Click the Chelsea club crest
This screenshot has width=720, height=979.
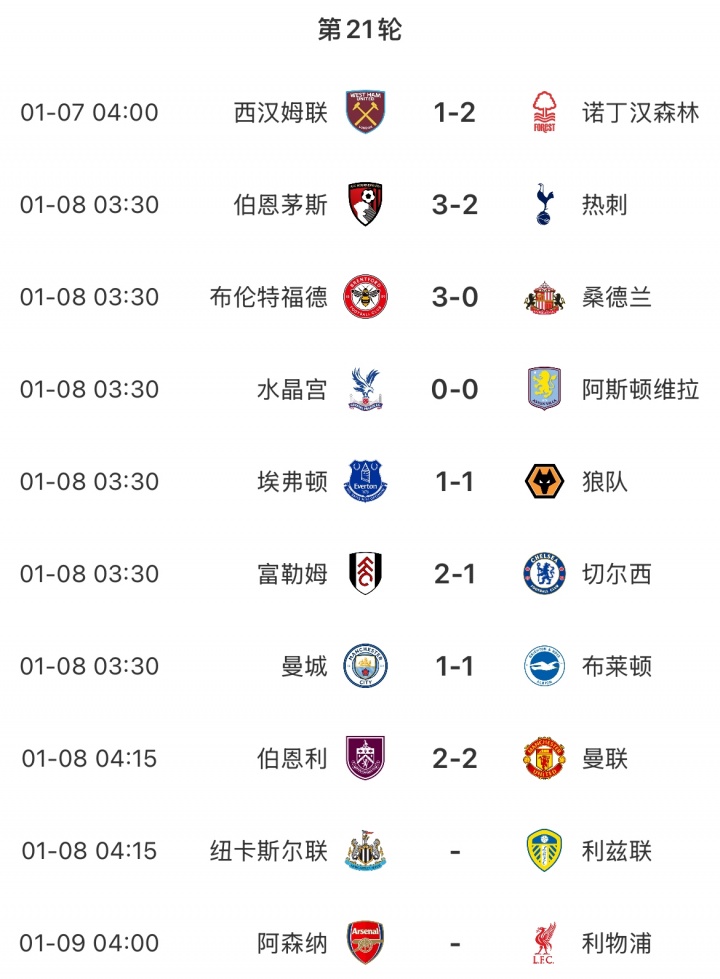pyautogui.click(x=544, y=574)
